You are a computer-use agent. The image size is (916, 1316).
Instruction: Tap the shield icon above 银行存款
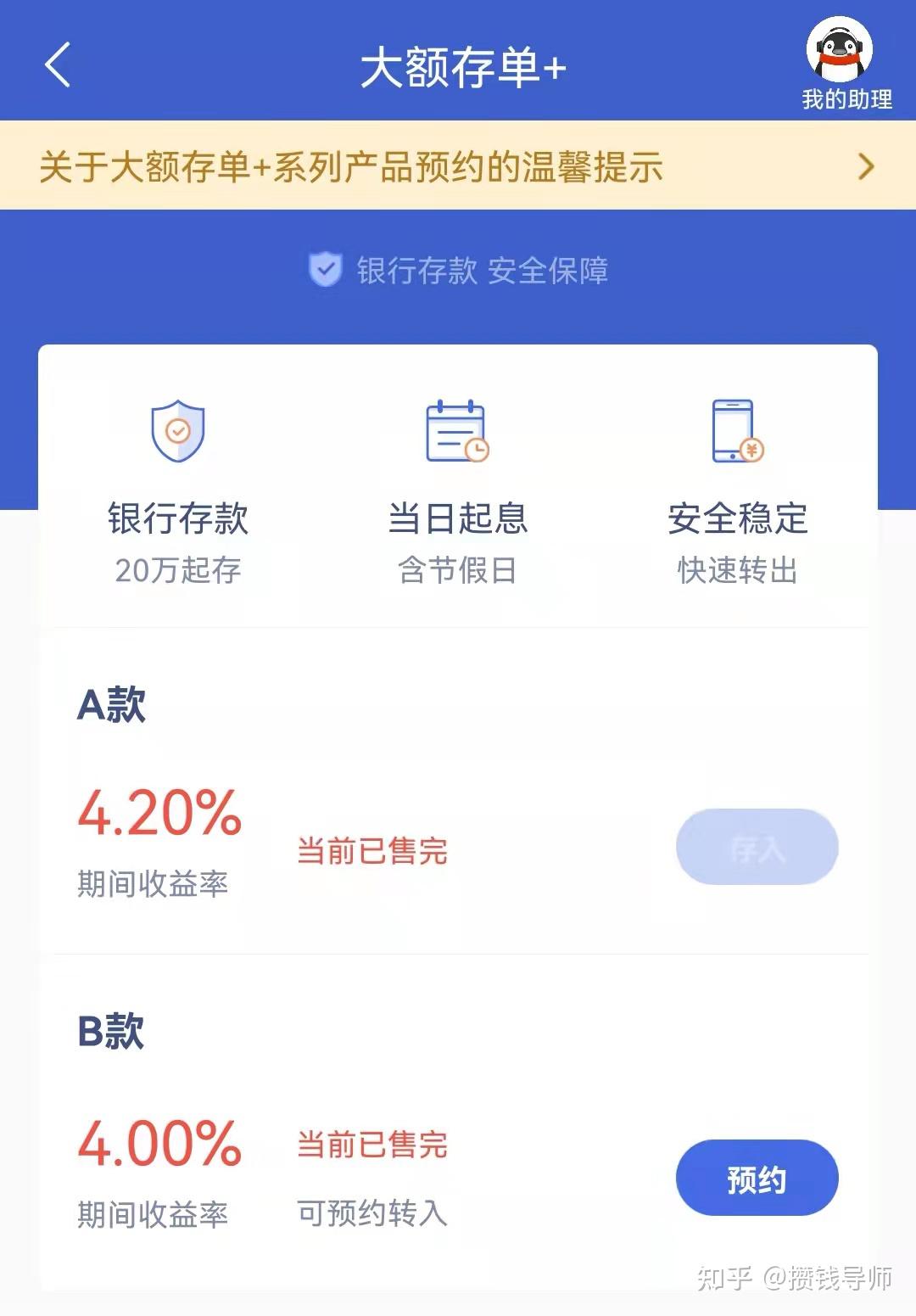179,431
